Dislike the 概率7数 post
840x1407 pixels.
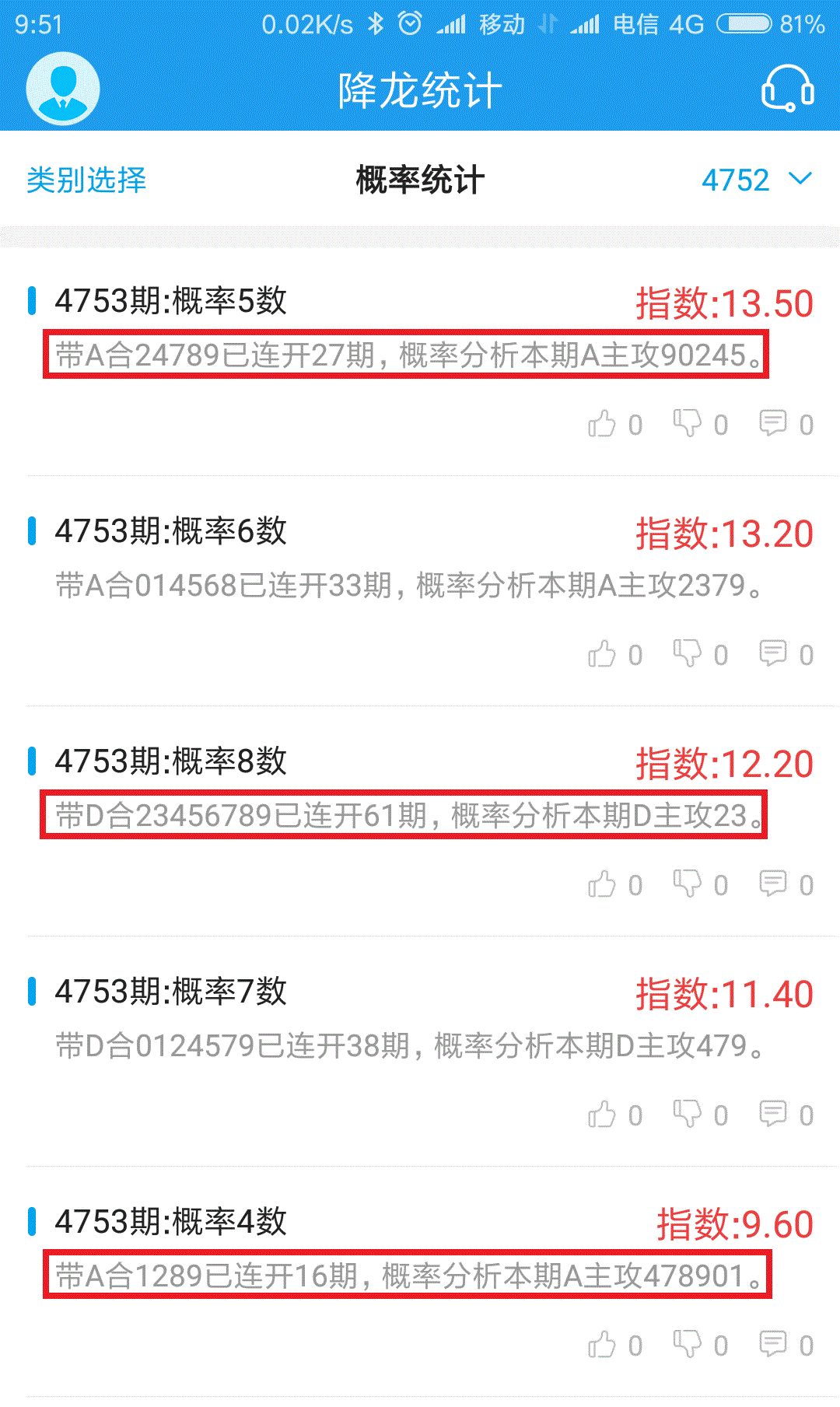tap(688, 1115)
